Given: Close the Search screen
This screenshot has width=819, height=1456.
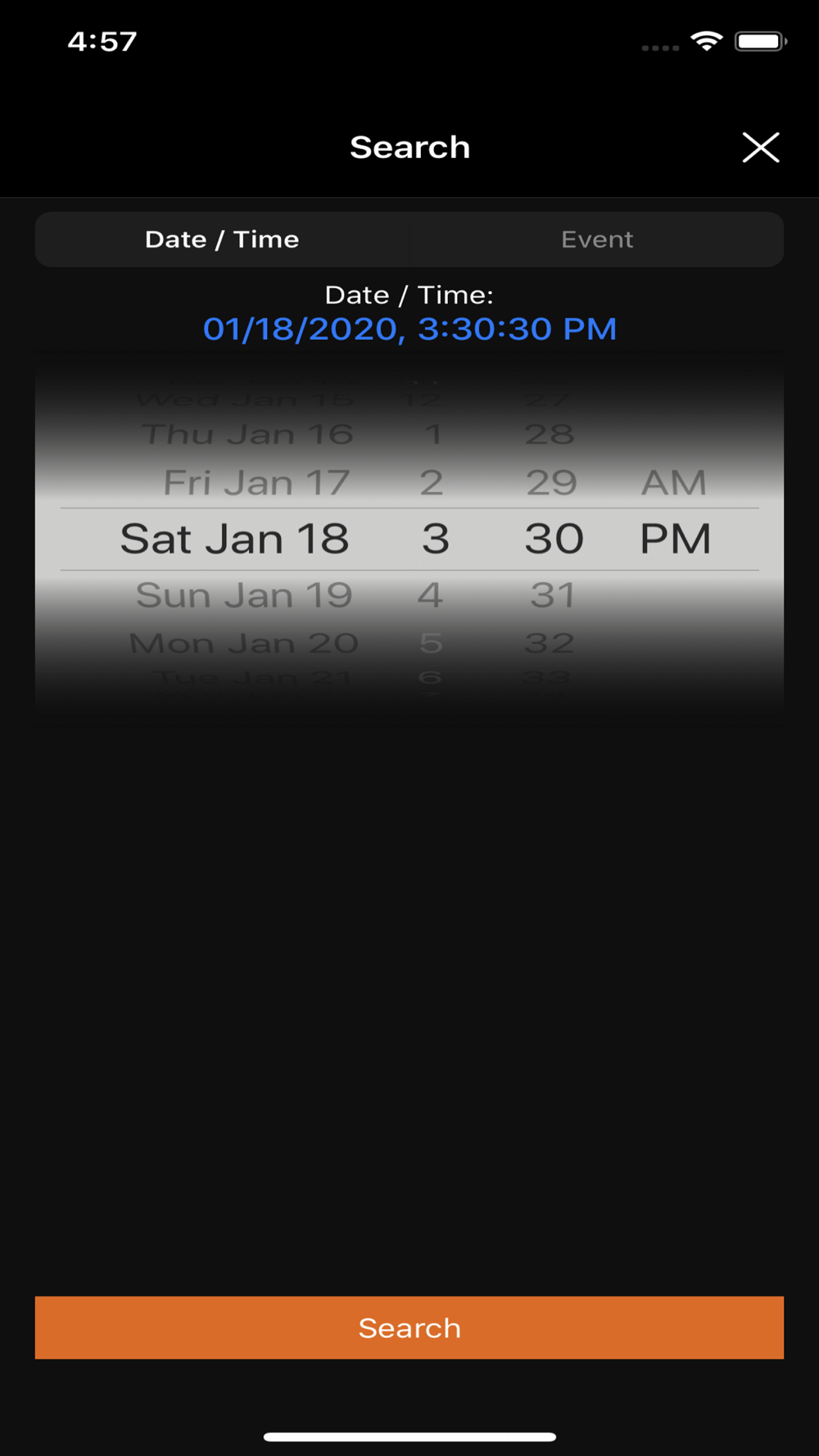Looking at the screenshot, I should 760,147.
